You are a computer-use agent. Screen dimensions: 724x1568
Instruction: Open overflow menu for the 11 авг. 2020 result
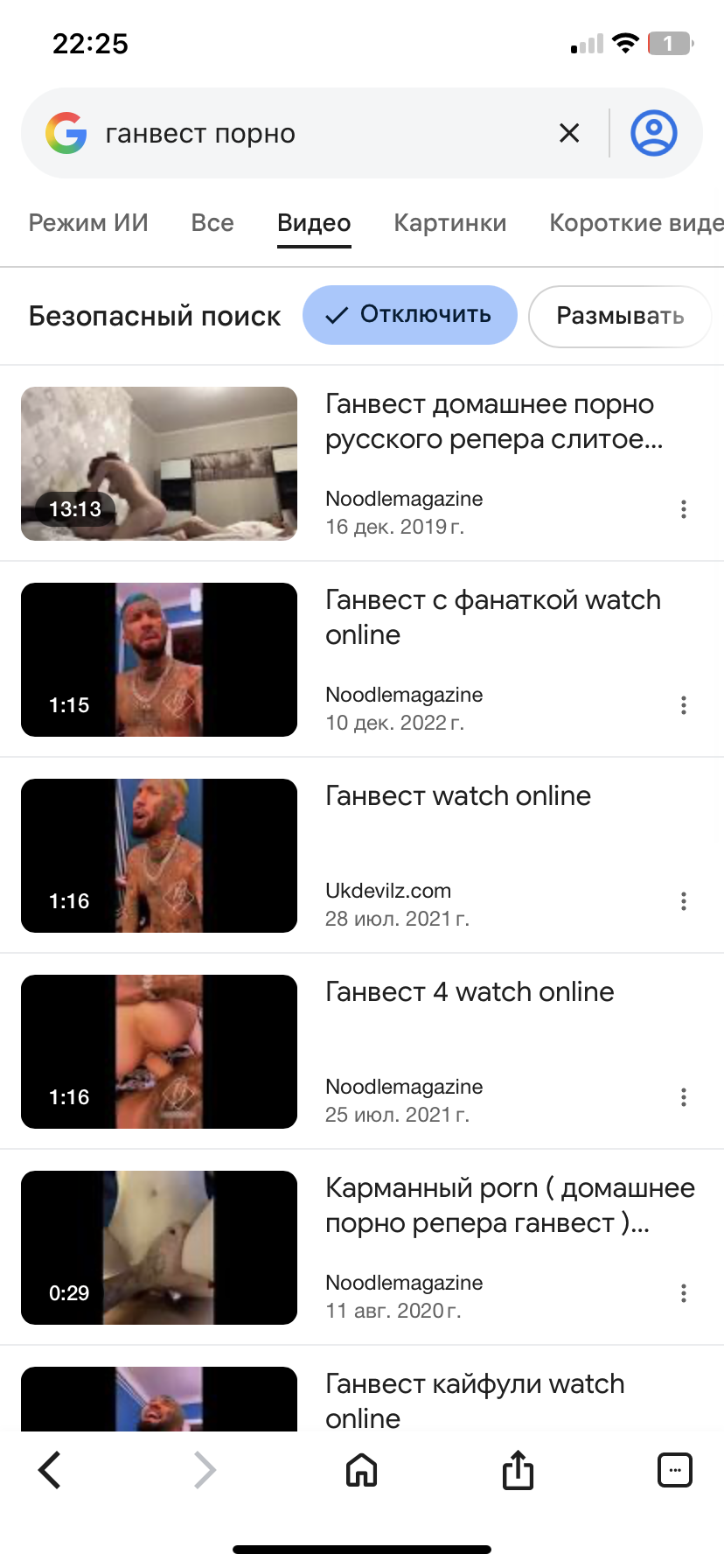click(684, 1293)
